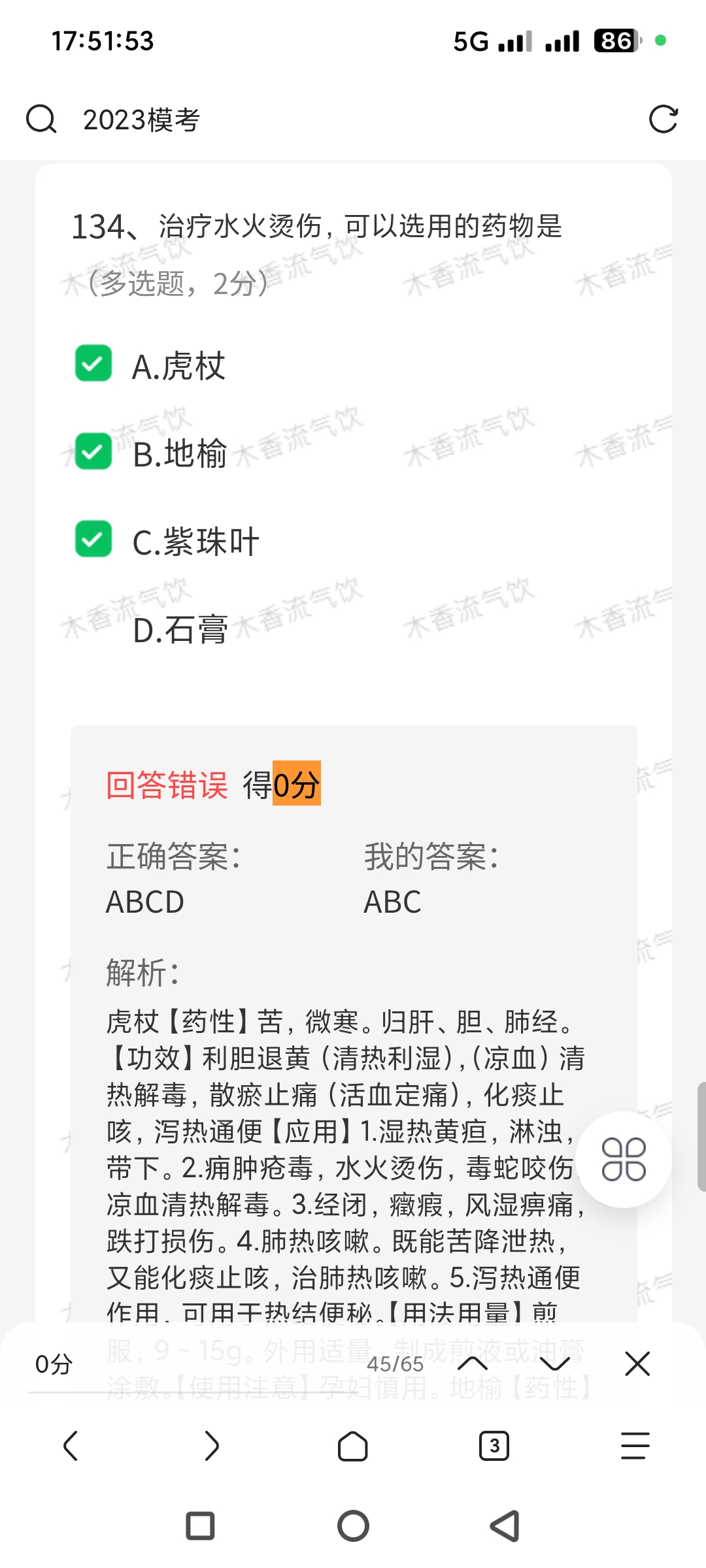Go back to the previous web page
The image size is (706, 1568).
click(71, 1445)
